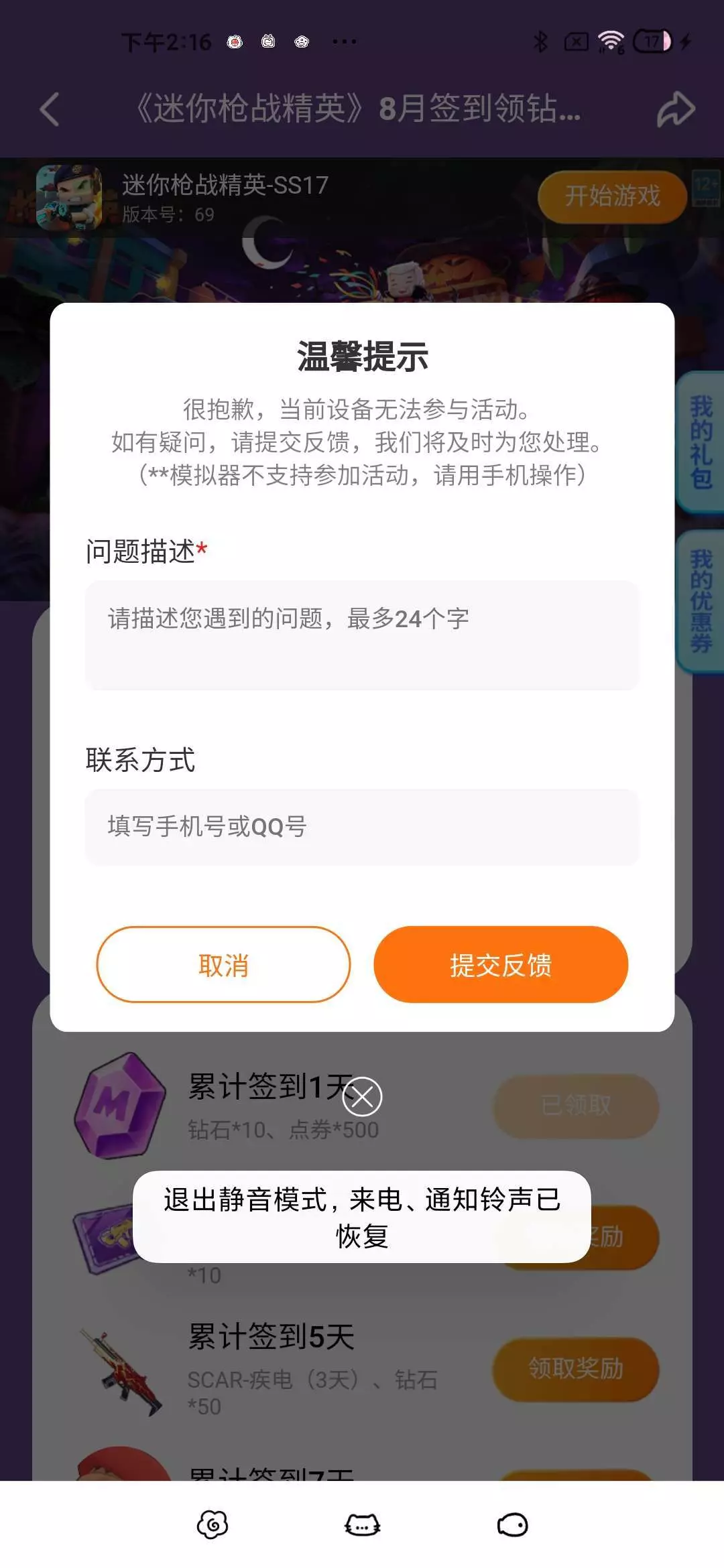The image size is (724, 1568).
Task: Focus the 联系方式 phone or QQ field
Action: 362,827
